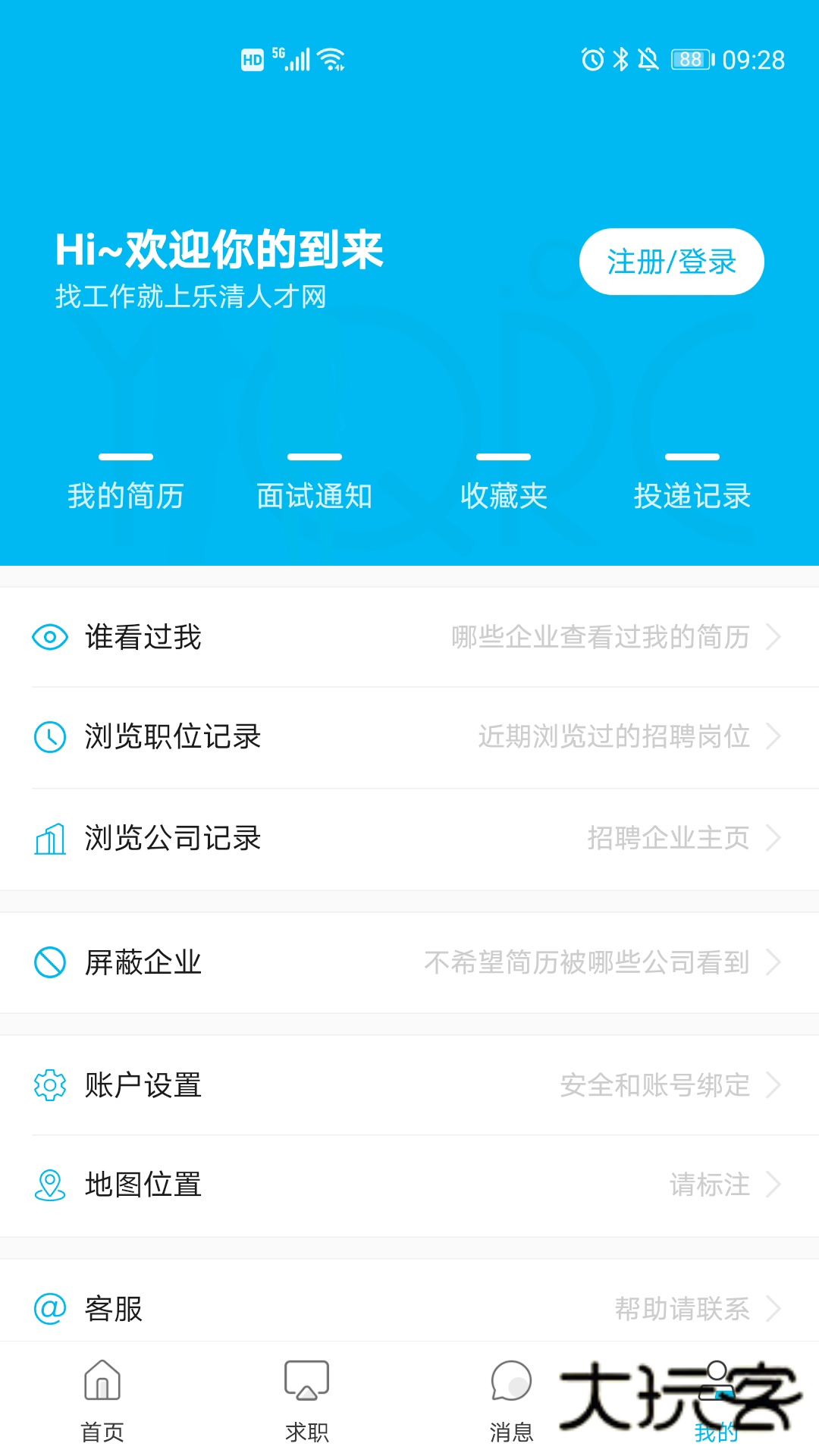Click the map pin icon beside 地图位置
This screenshot has height=1456, width=819.
pos(49,1185)
